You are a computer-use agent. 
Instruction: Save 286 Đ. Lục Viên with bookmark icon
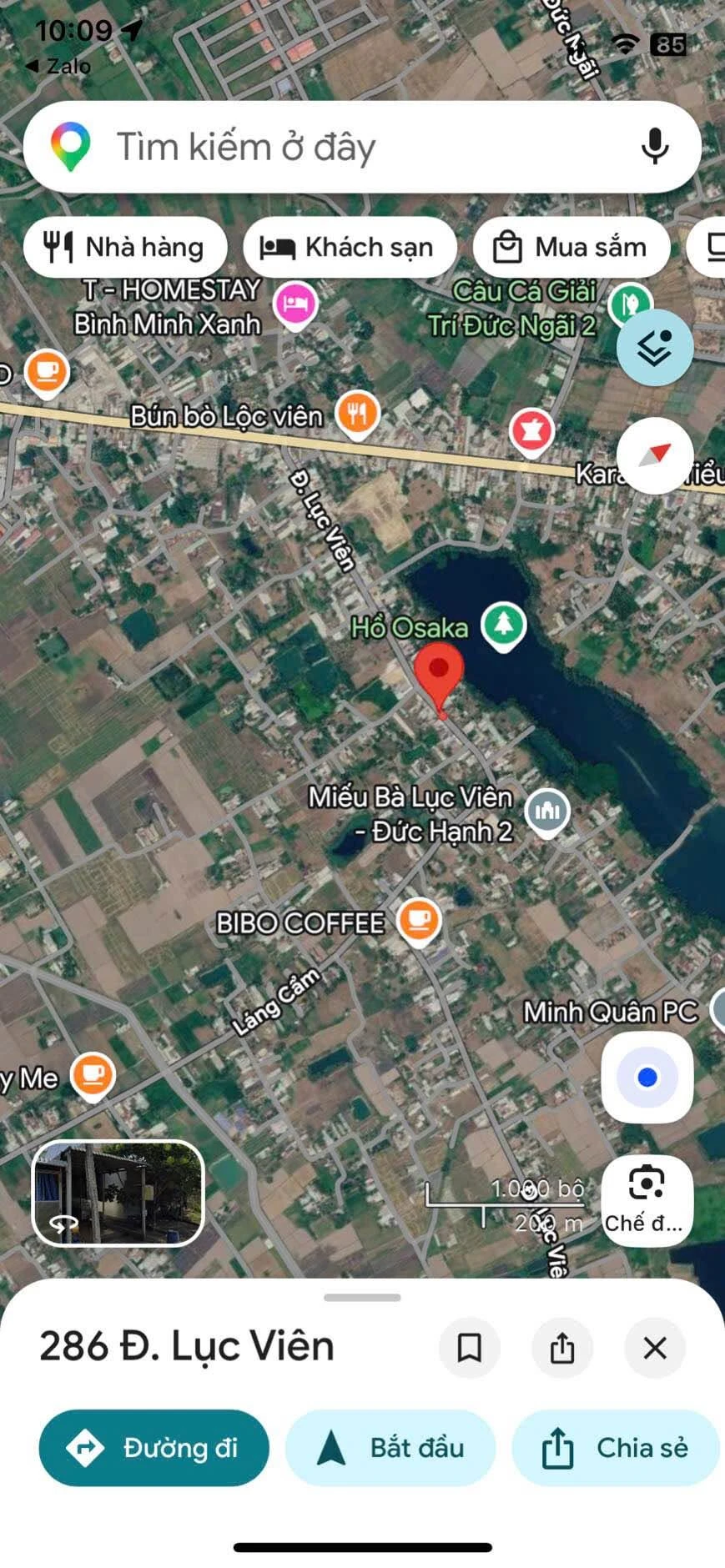coord(470,1347)
